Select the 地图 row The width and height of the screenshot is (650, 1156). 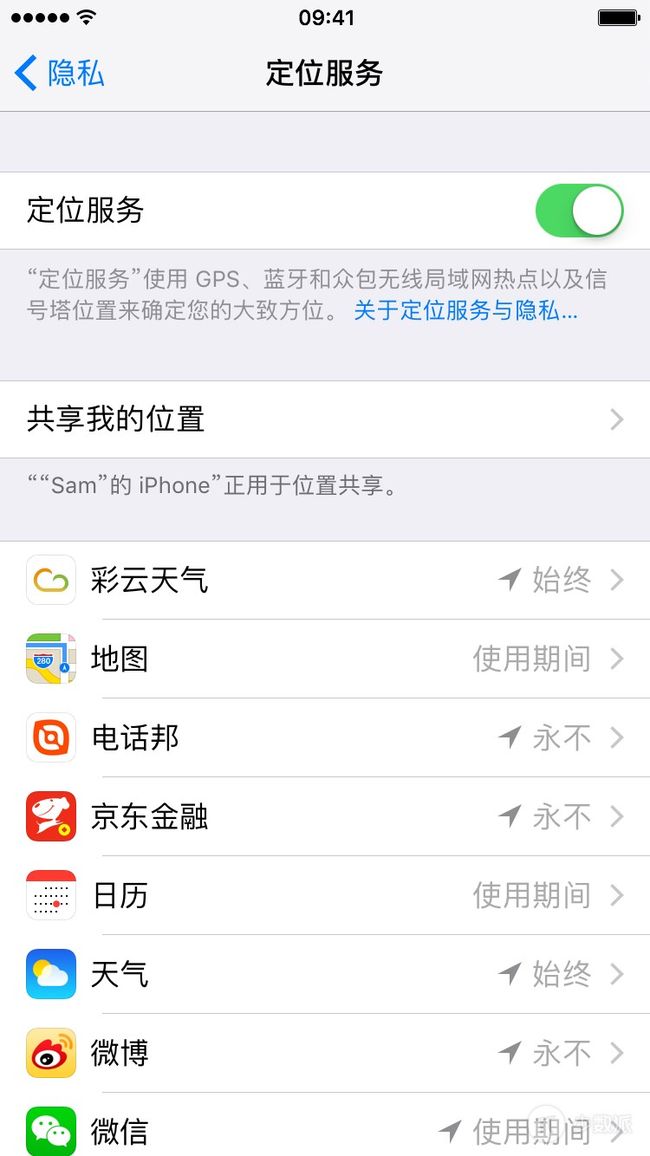pyautogui.click(x=325, y=658)
